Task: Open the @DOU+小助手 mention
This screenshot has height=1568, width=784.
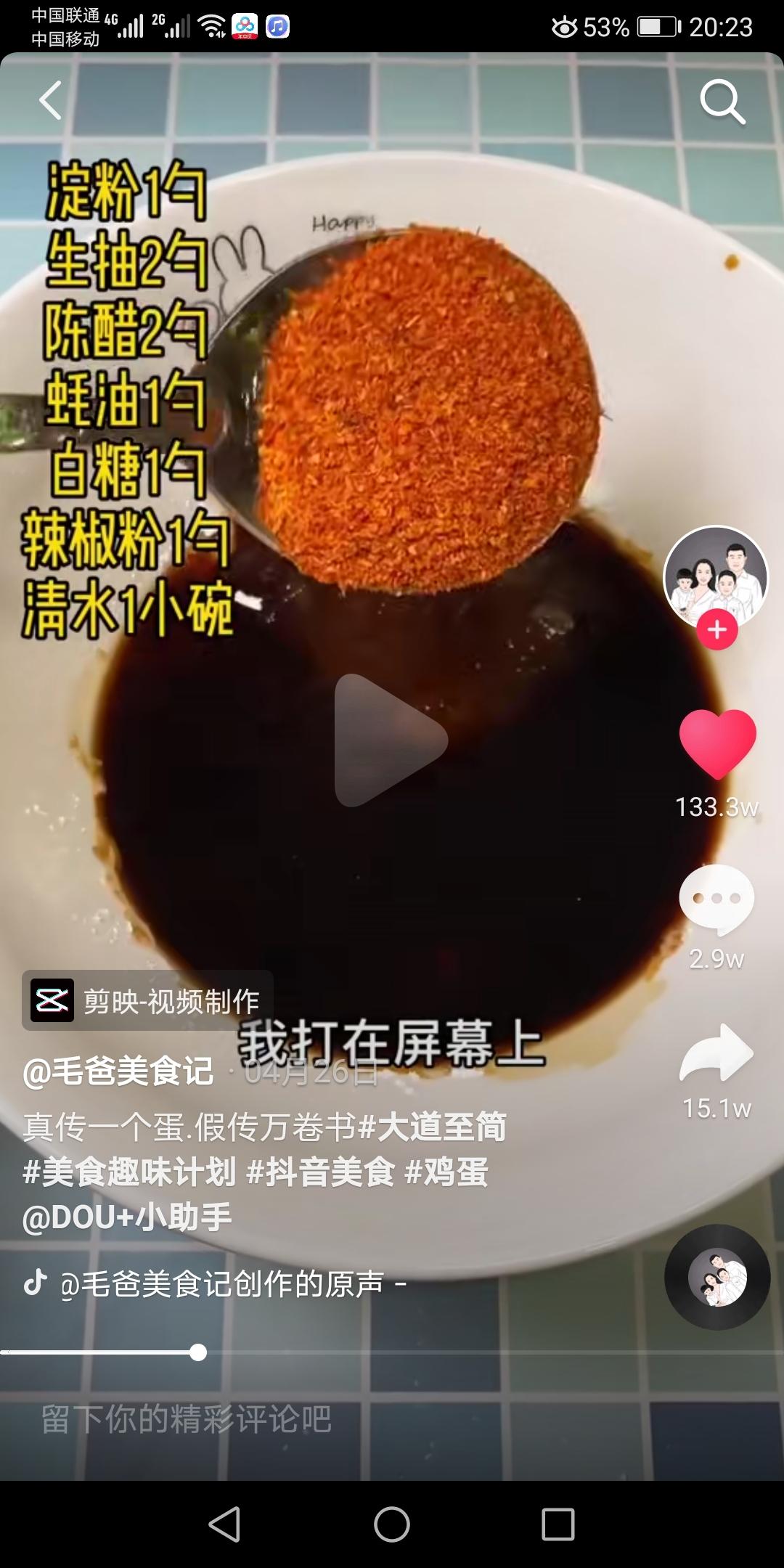Action: coord(128,1217)
